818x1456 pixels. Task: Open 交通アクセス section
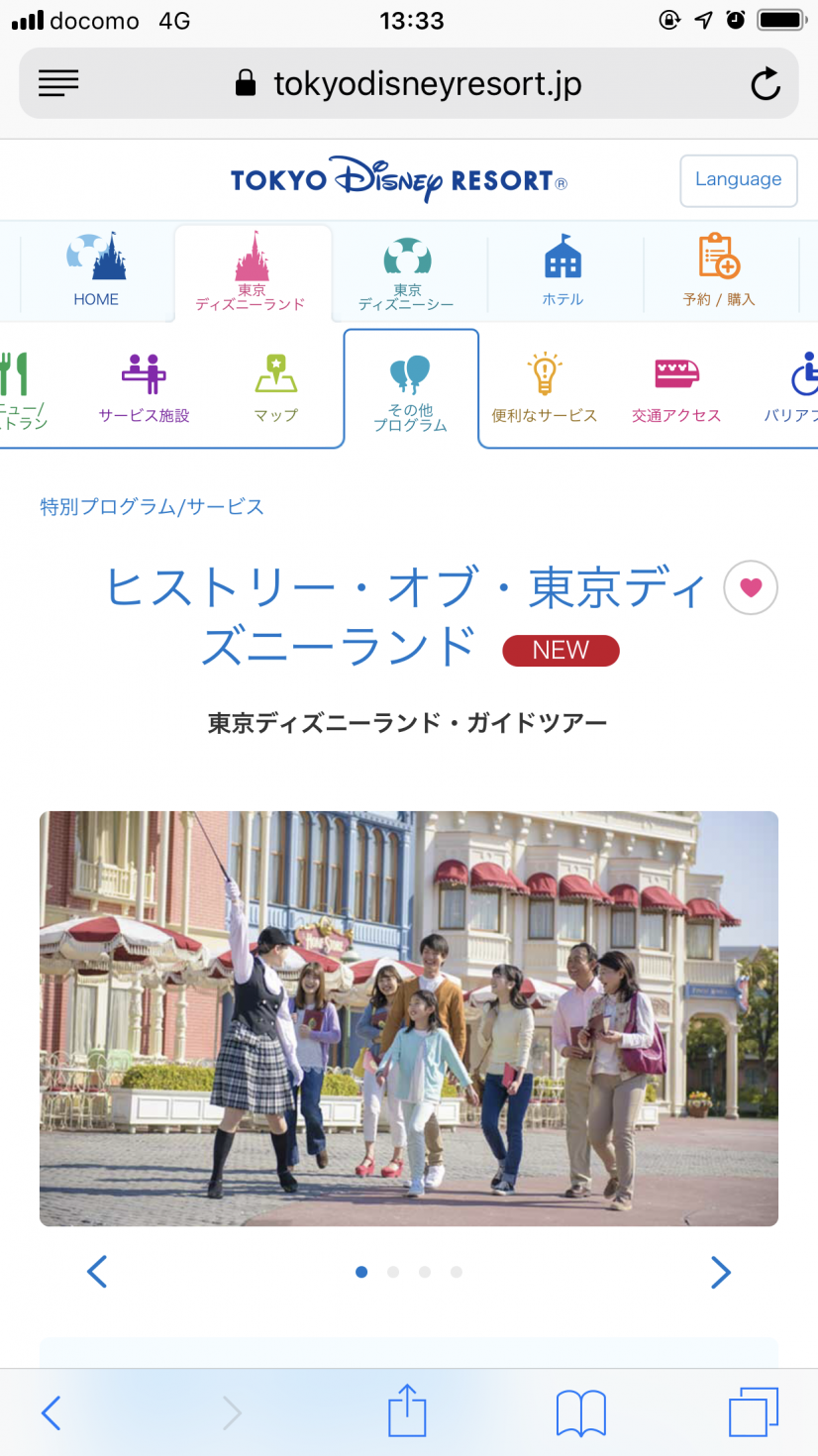(x=676, y=388)
